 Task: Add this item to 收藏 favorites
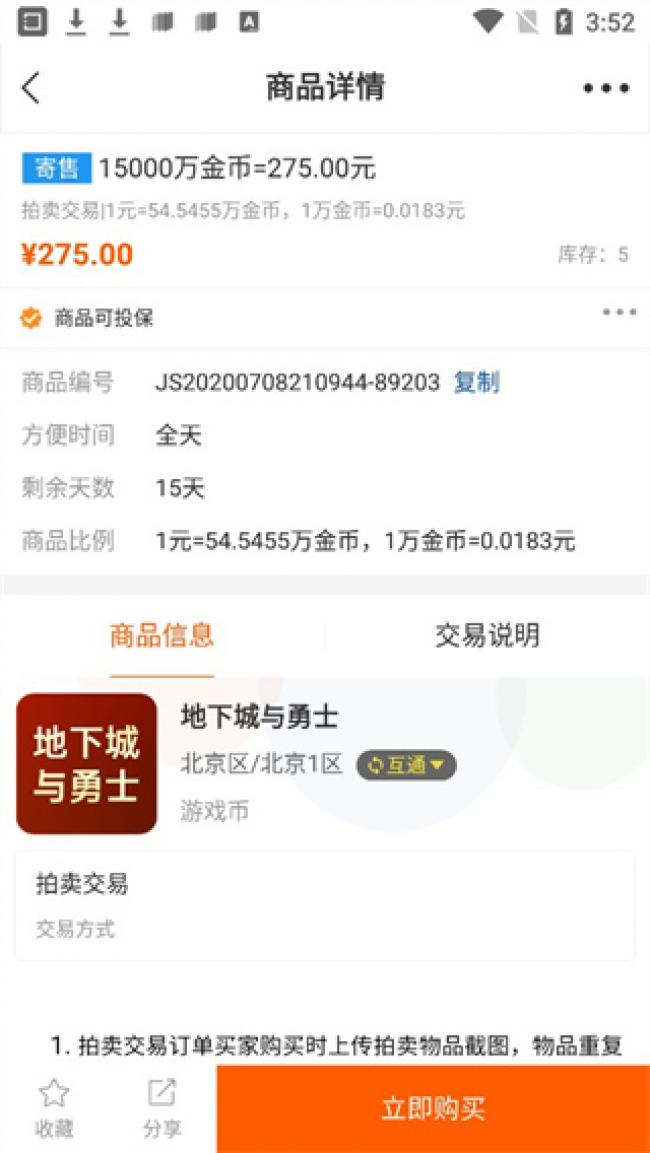tap(54, 1108)
